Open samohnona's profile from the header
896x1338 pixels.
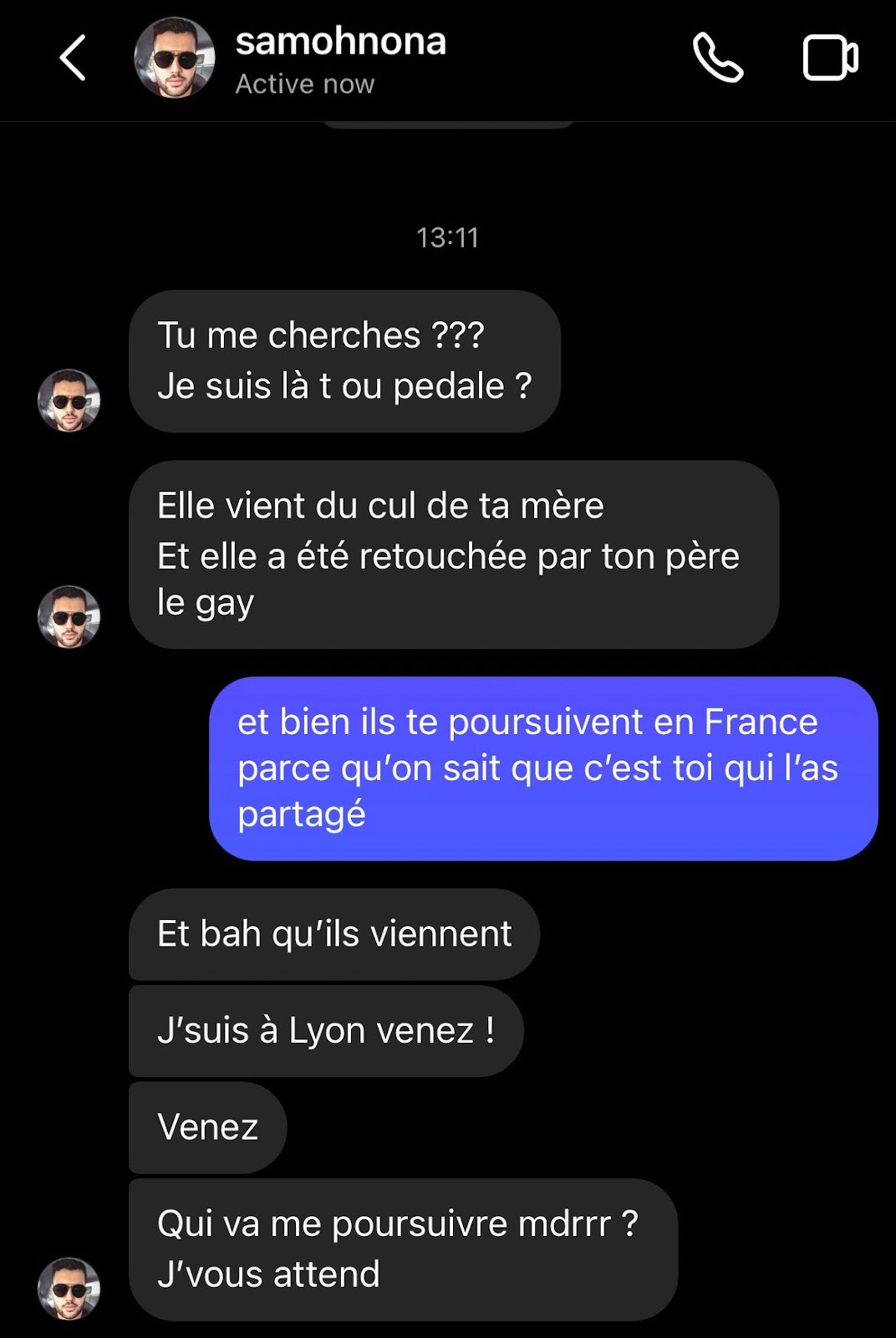(175, 58)
